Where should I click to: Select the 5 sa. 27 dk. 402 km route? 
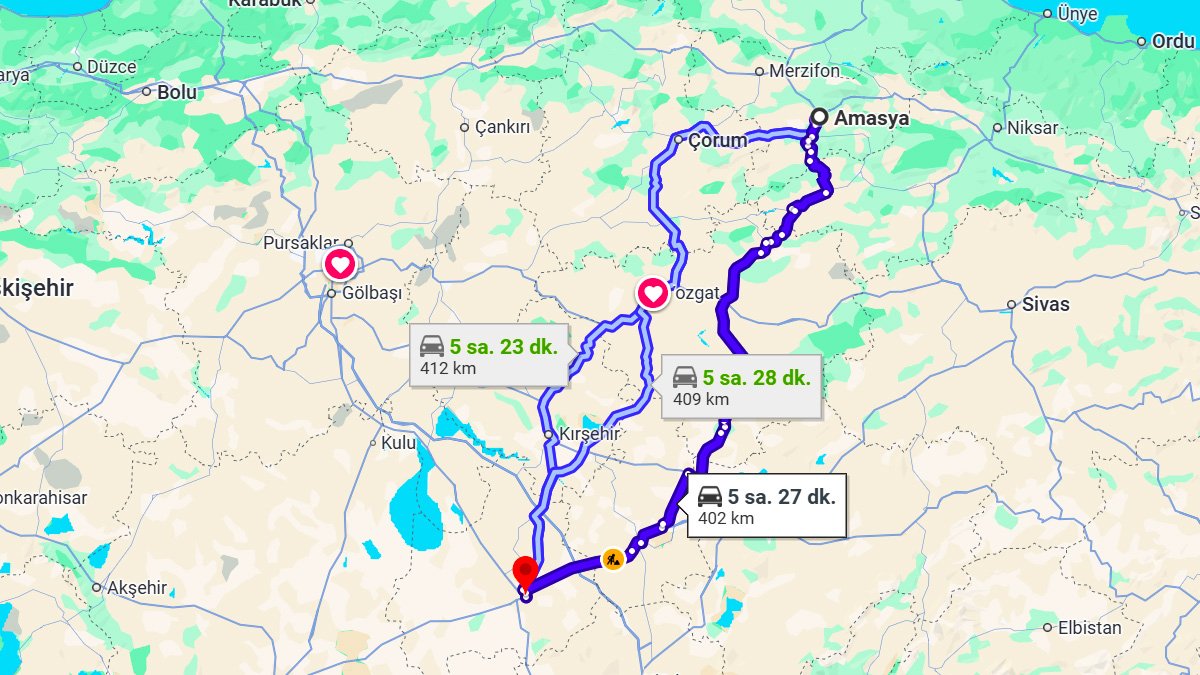click(x=767, y=506)
